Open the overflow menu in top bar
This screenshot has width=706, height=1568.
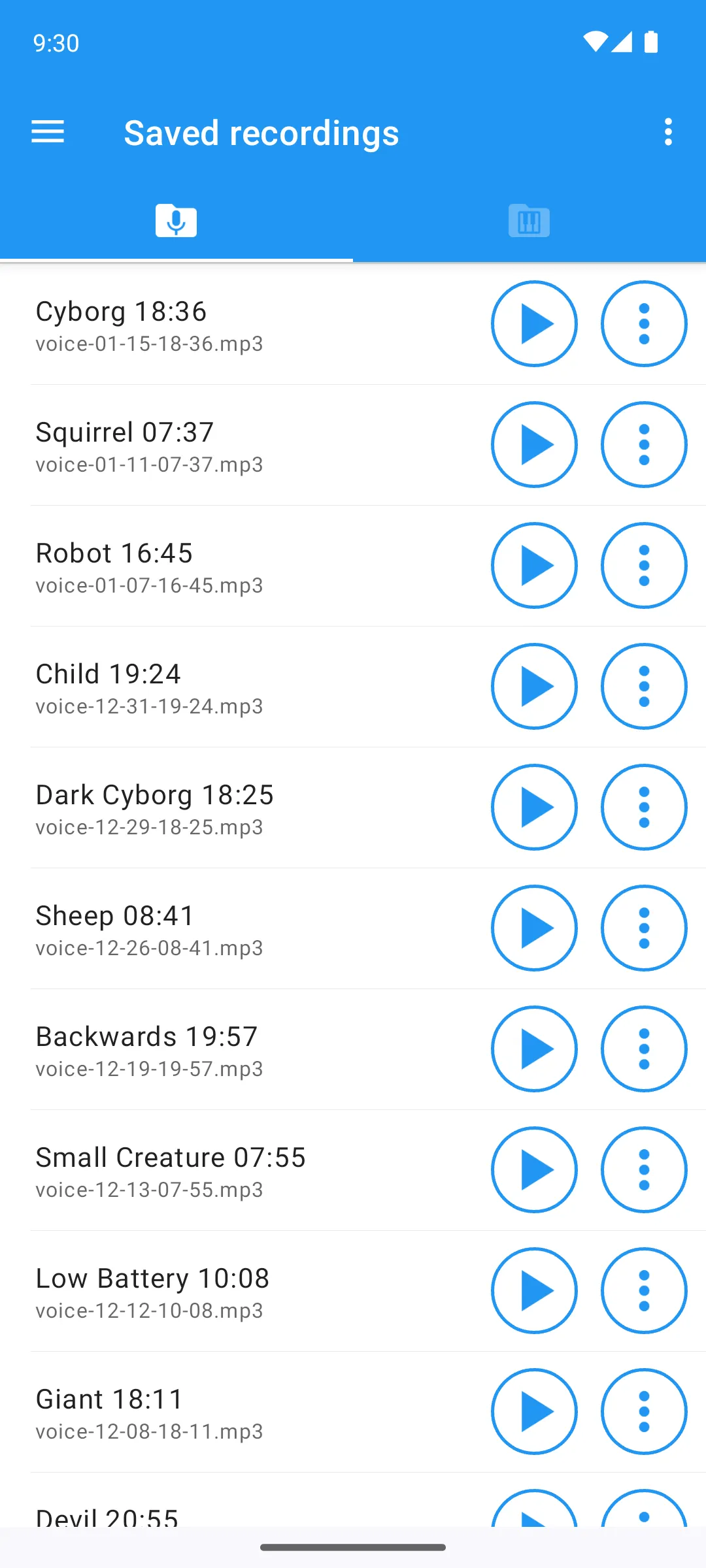pos(668,132)
